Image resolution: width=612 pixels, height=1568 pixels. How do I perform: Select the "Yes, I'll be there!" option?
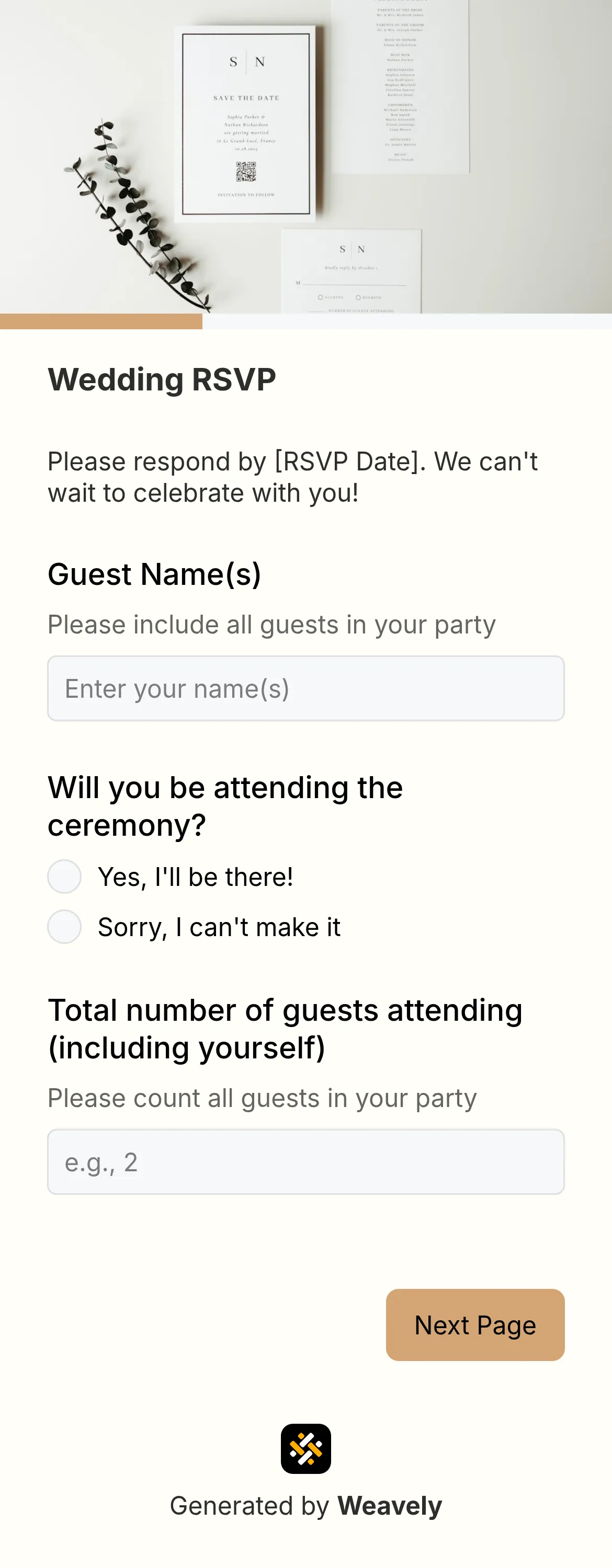pos(64,877)
